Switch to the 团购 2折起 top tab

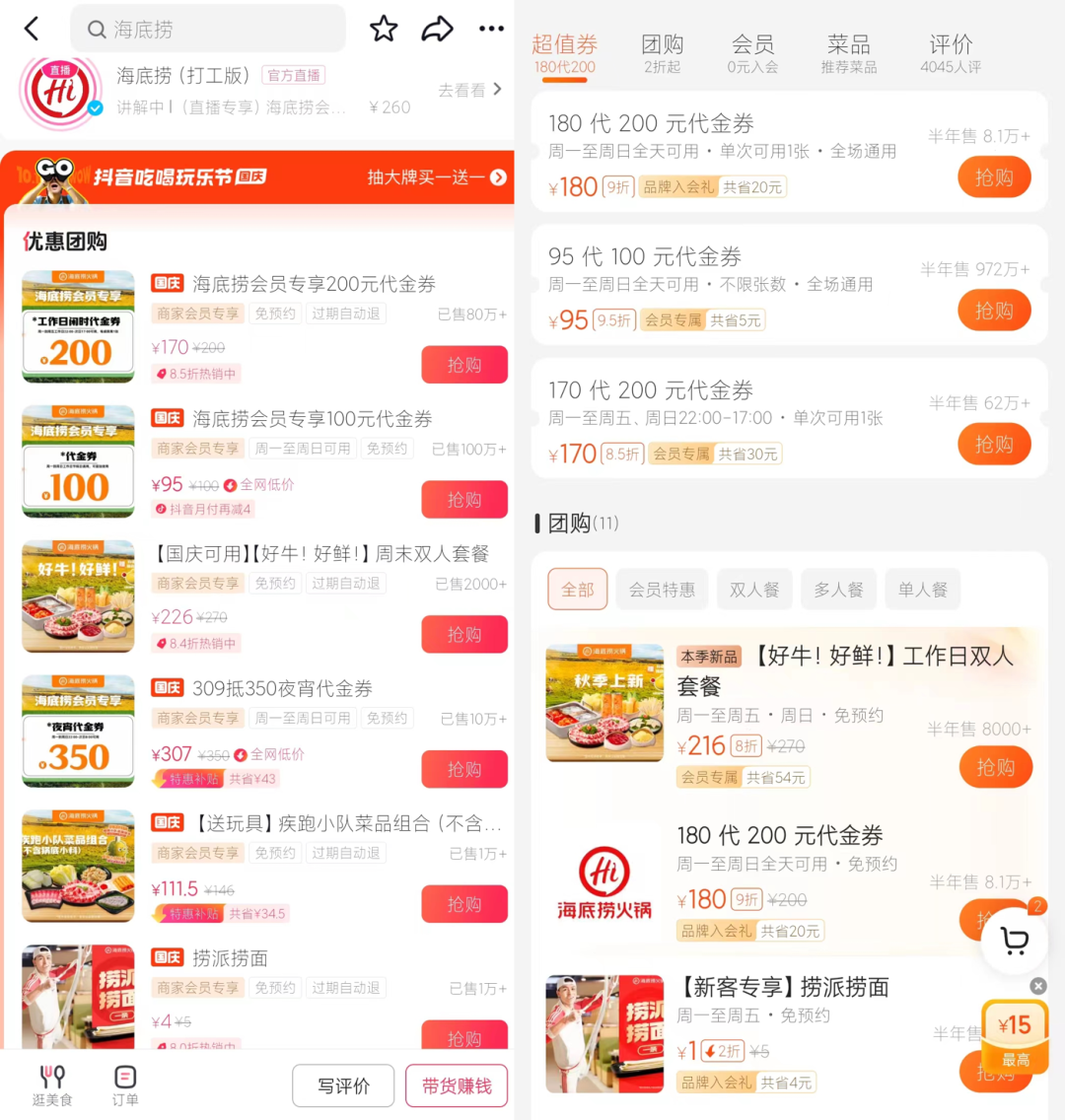663,53
